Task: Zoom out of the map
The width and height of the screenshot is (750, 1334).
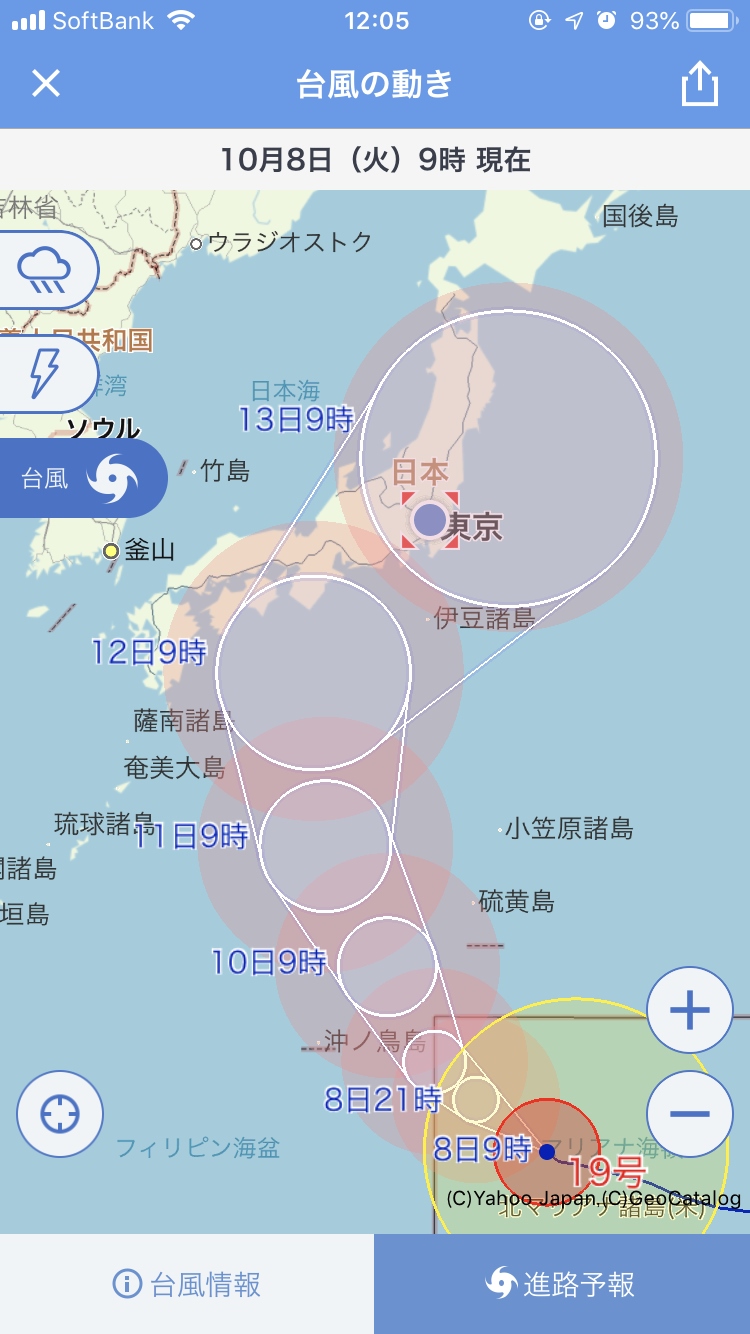Action: (x=690, y=1113)
